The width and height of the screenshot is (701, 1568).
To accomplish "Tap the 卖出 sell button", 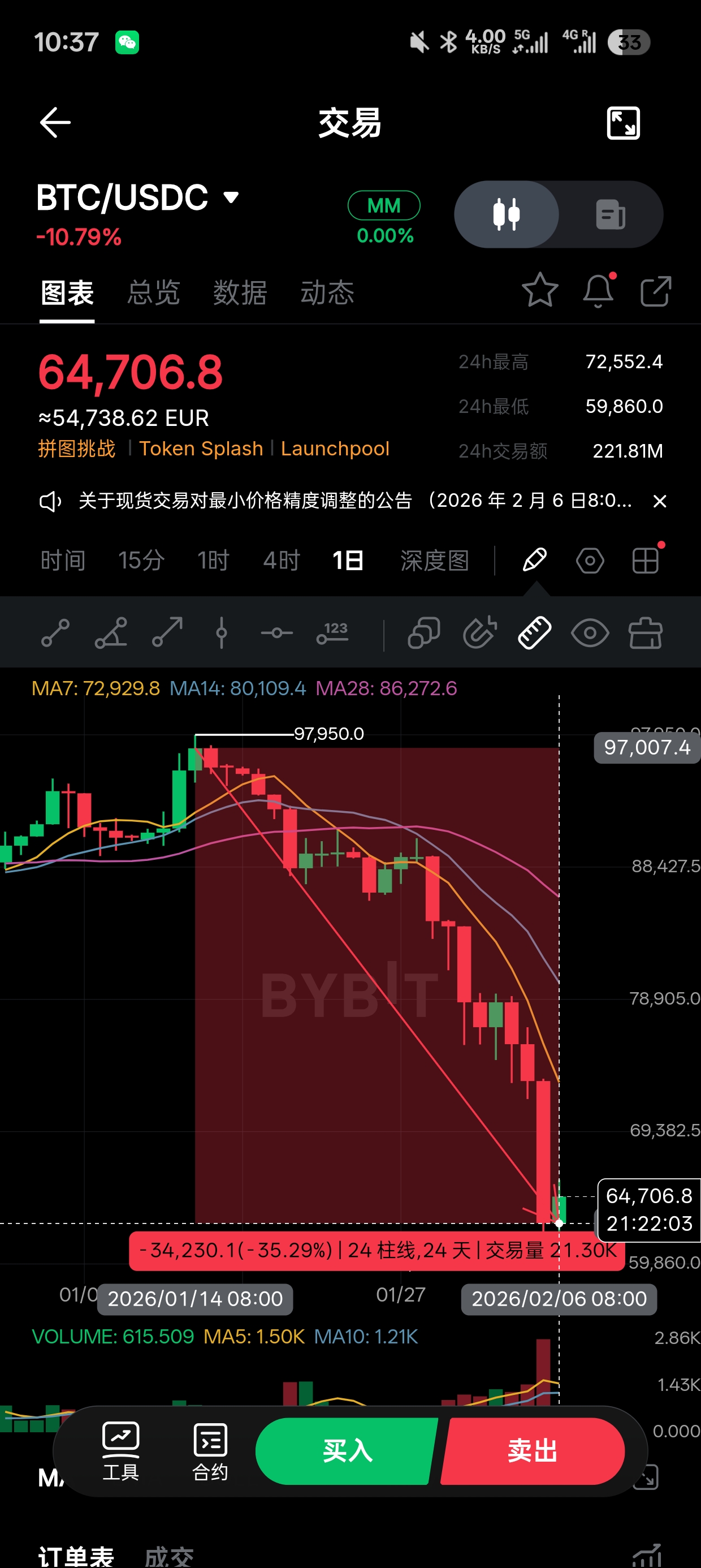I will click(x=533, y=1451).
